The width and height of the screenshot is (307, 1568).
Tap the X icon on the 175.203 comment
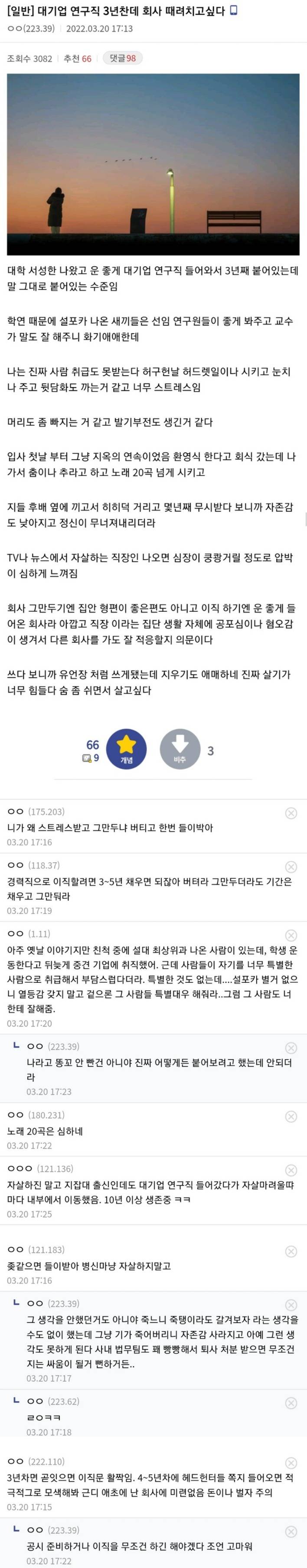pyautogui.click(x=291, y=813)
